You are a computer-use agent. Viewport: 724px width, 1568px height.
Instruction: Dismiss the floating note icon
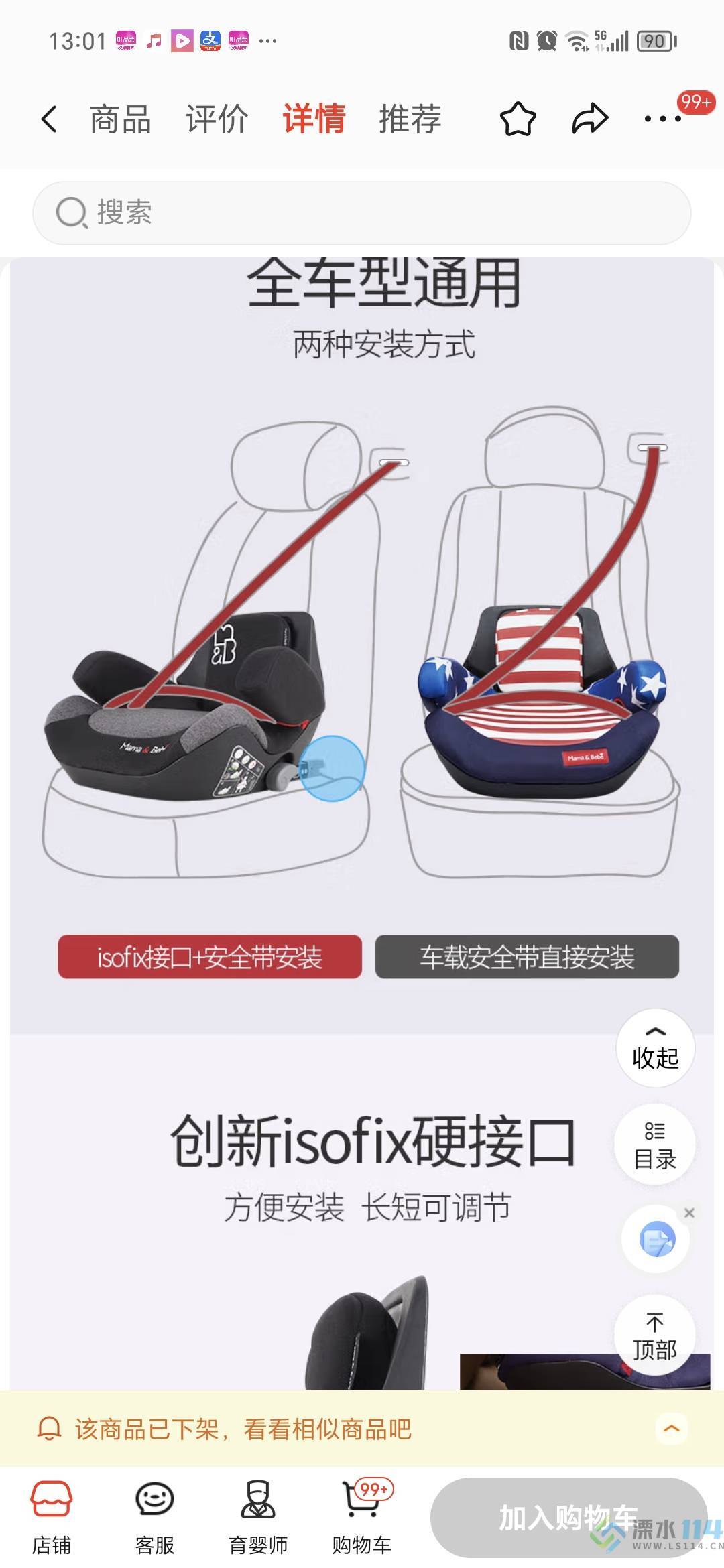pyautogui.click(x=689, y=1213)
